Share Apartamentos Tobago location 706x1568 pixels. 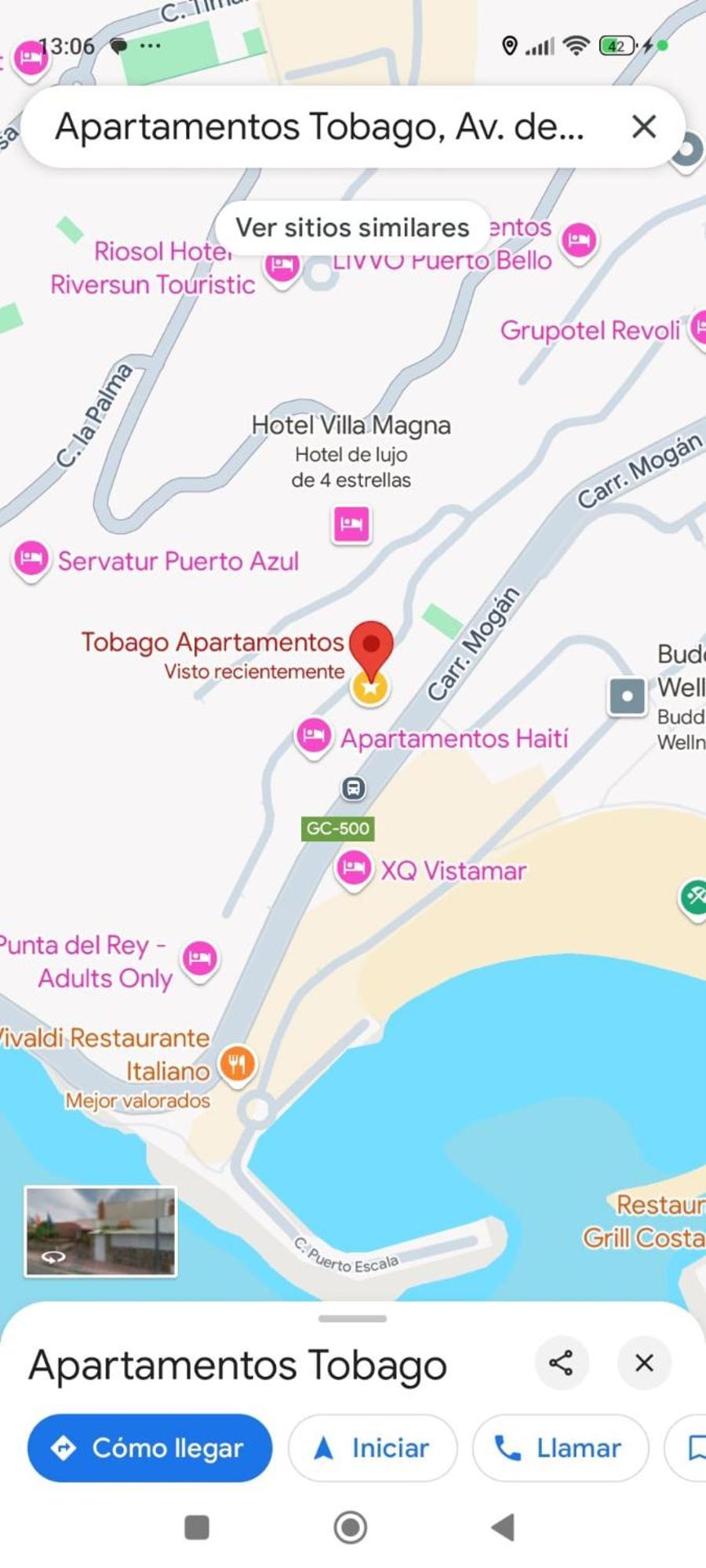tap(561, 1363)
